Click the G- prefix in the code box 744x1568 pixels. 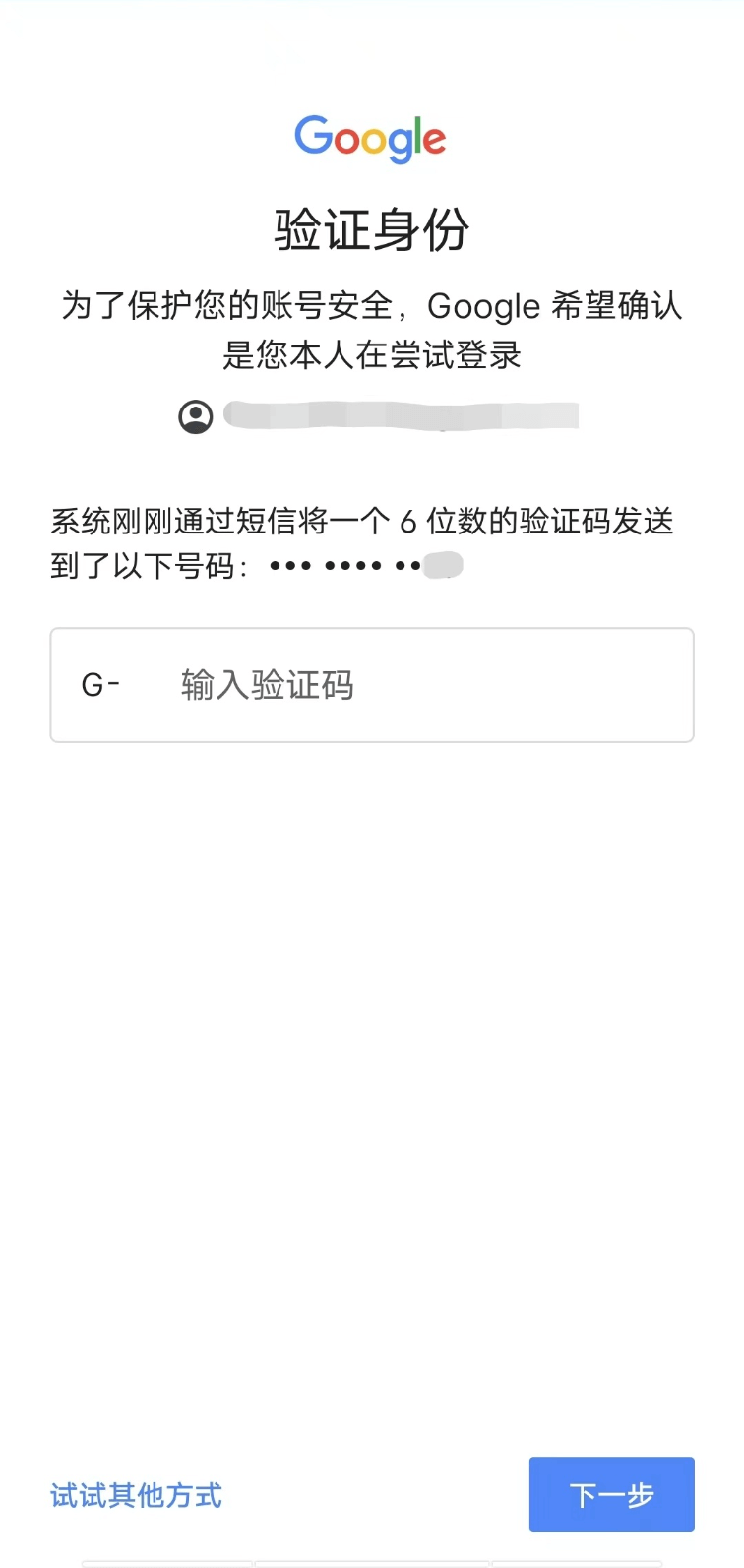coord(99,684)
